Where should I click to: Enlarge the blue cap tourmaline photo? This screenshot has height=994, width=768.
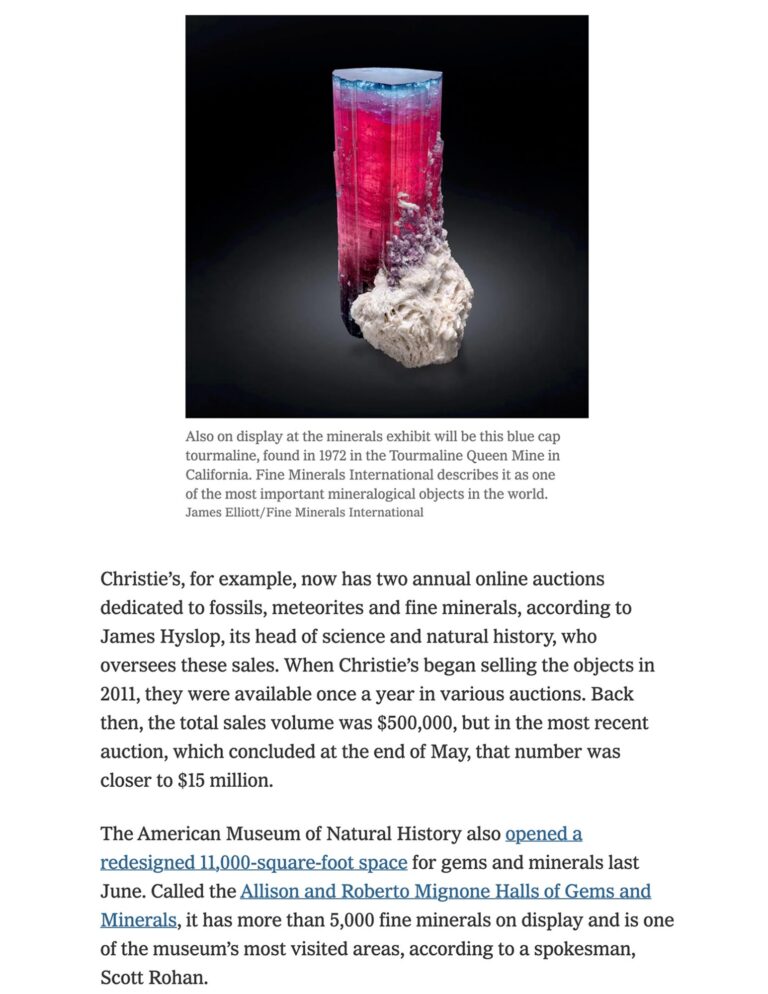click(386, 216)
